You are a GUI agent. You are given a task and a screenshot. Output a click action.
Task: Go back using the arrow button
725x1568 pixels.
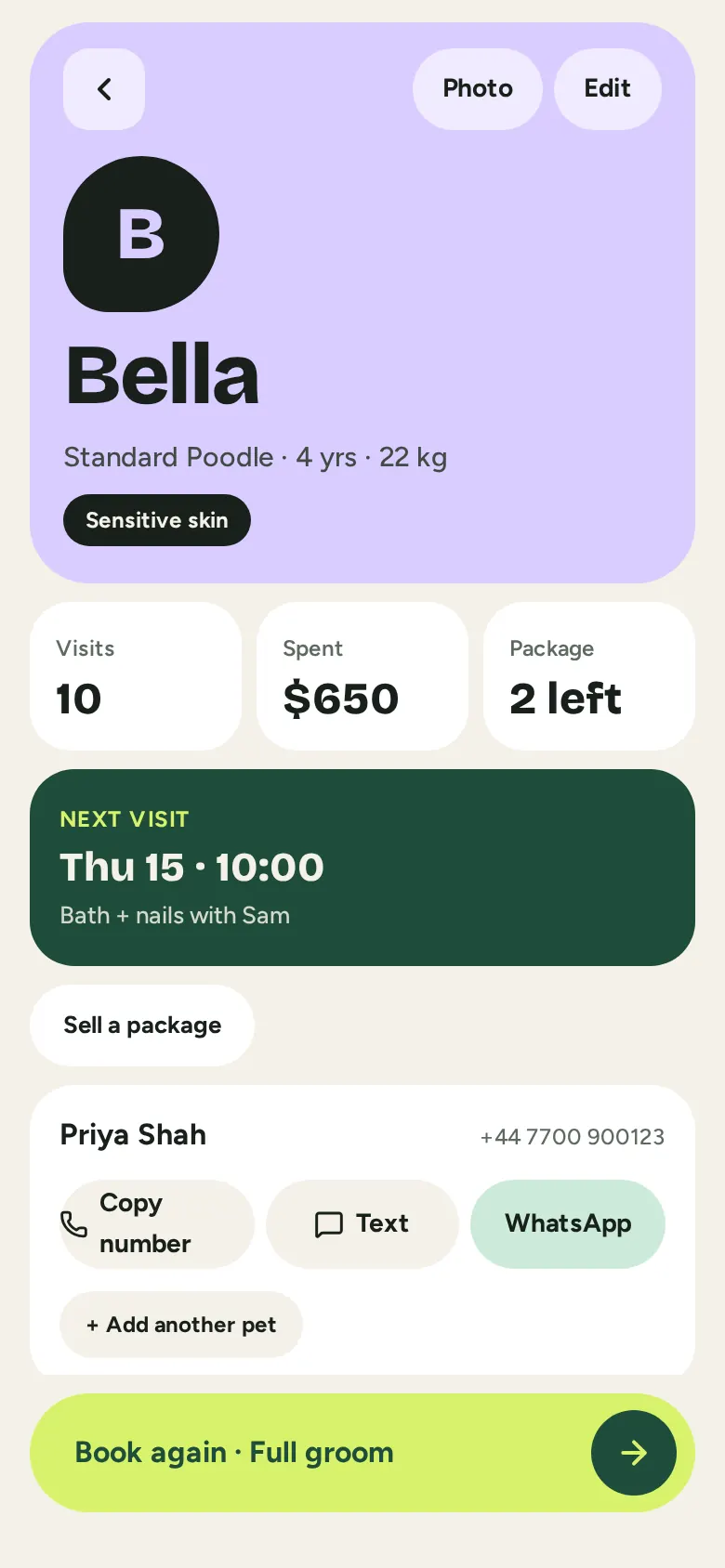click(x=104, y=89)
